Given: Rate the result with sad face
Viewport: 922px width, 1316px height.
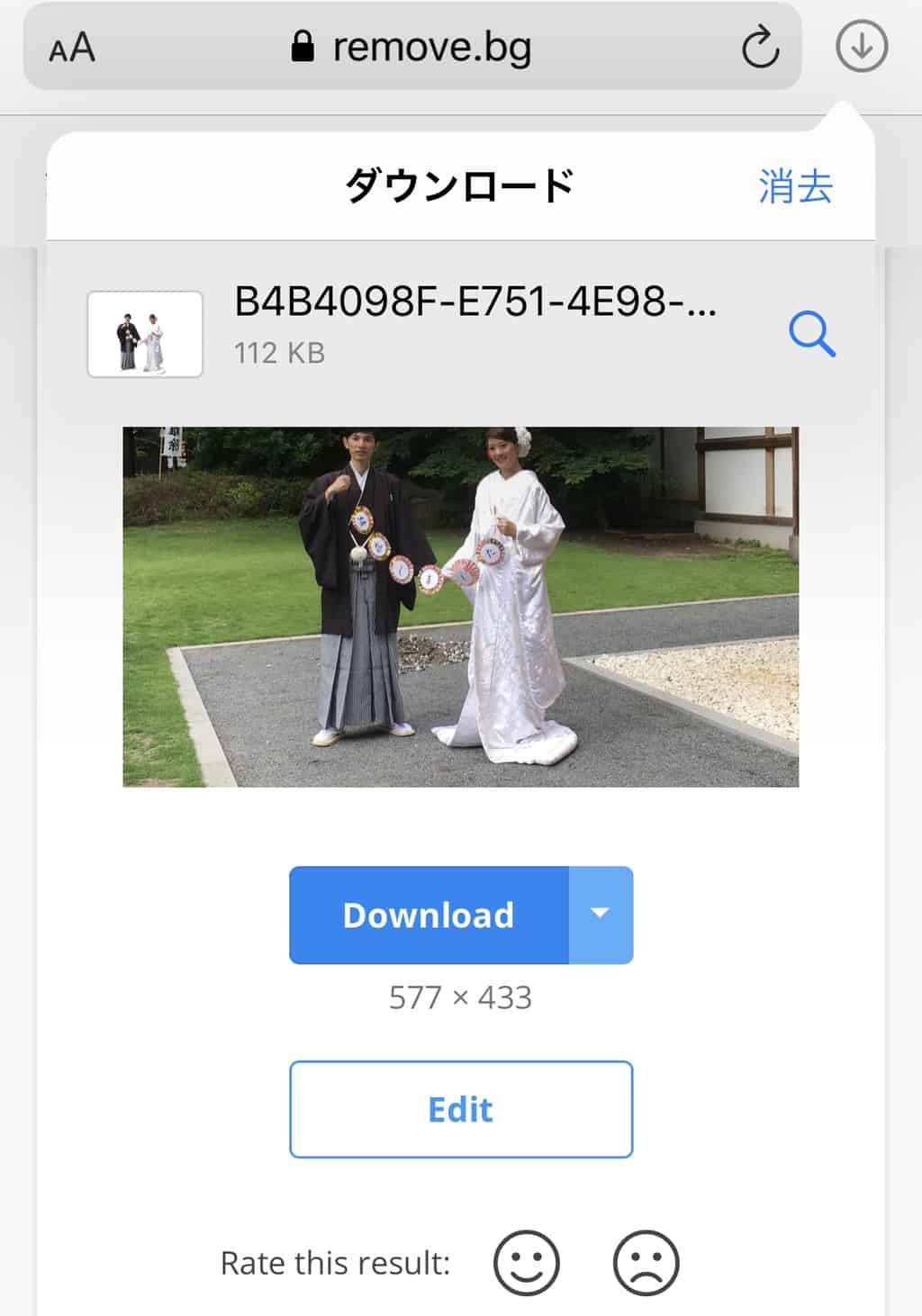Looking at the screenshot, I should pyautogui.click(x=646, y=1262).
